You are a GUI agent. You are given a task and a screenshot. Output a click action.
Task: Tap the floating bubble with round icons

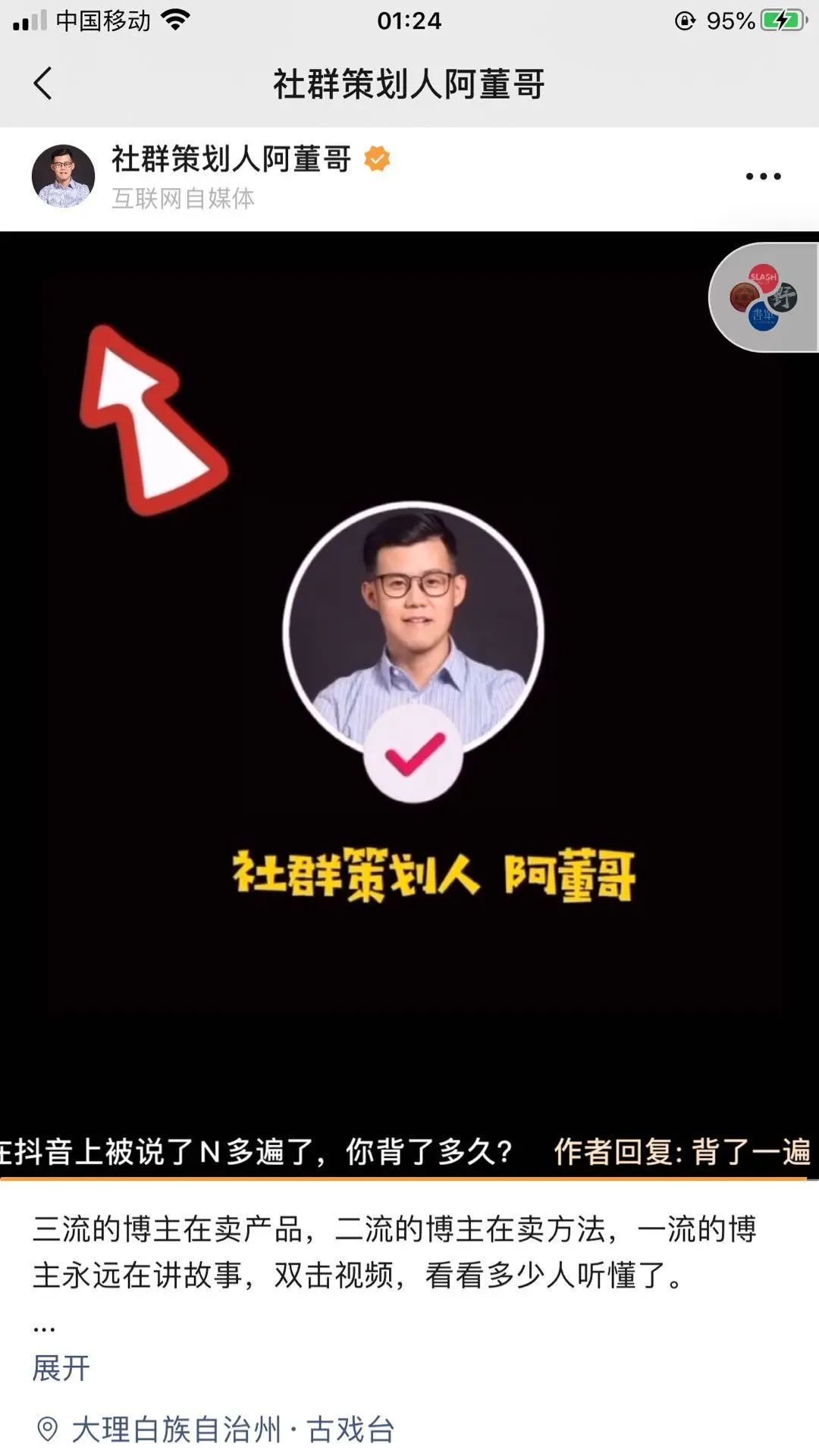click(x=764, y=297)
